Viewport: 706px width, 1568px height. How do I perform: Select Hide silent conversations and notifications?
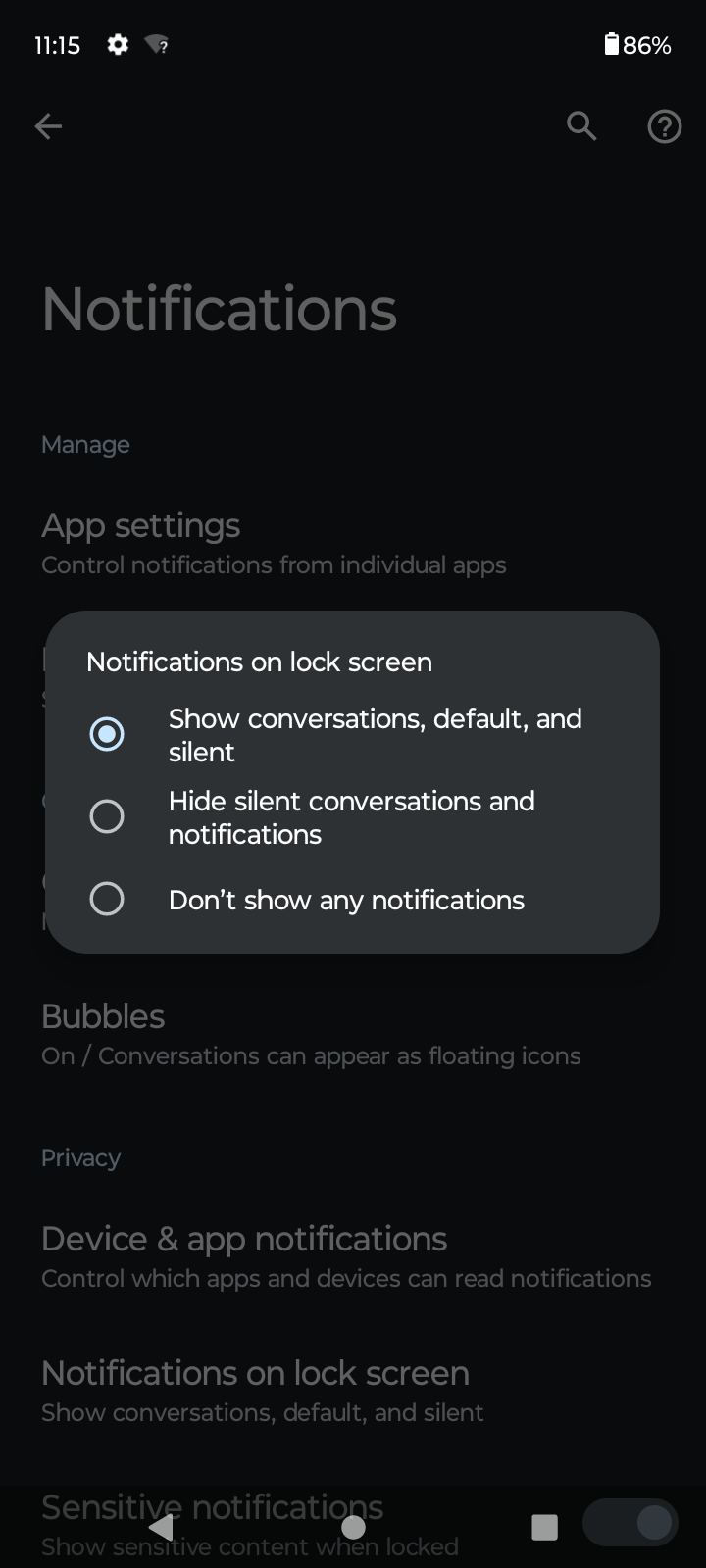pyautogui.click(x=107, y=815)
